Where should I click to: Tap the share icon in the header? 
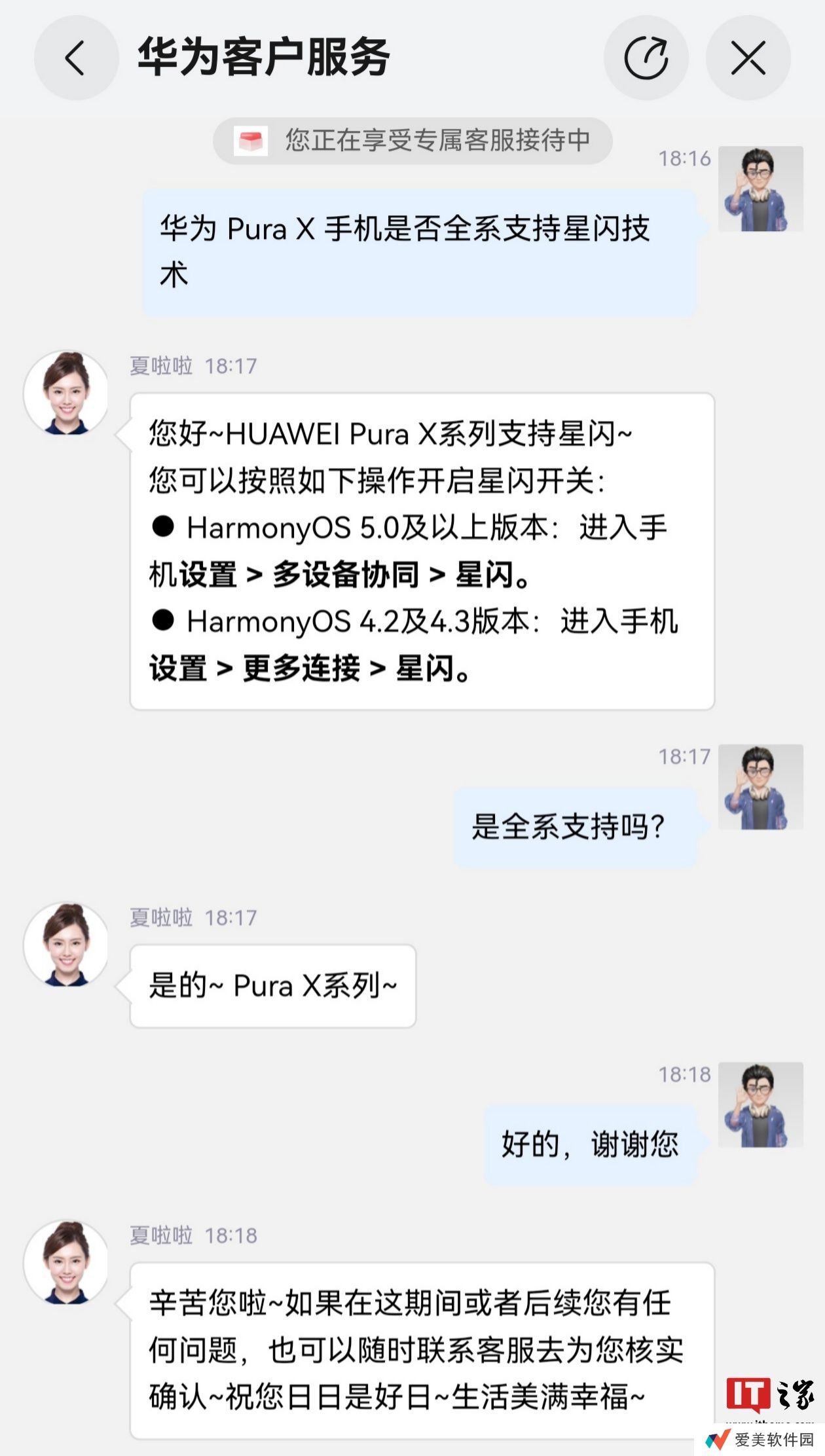646,58
